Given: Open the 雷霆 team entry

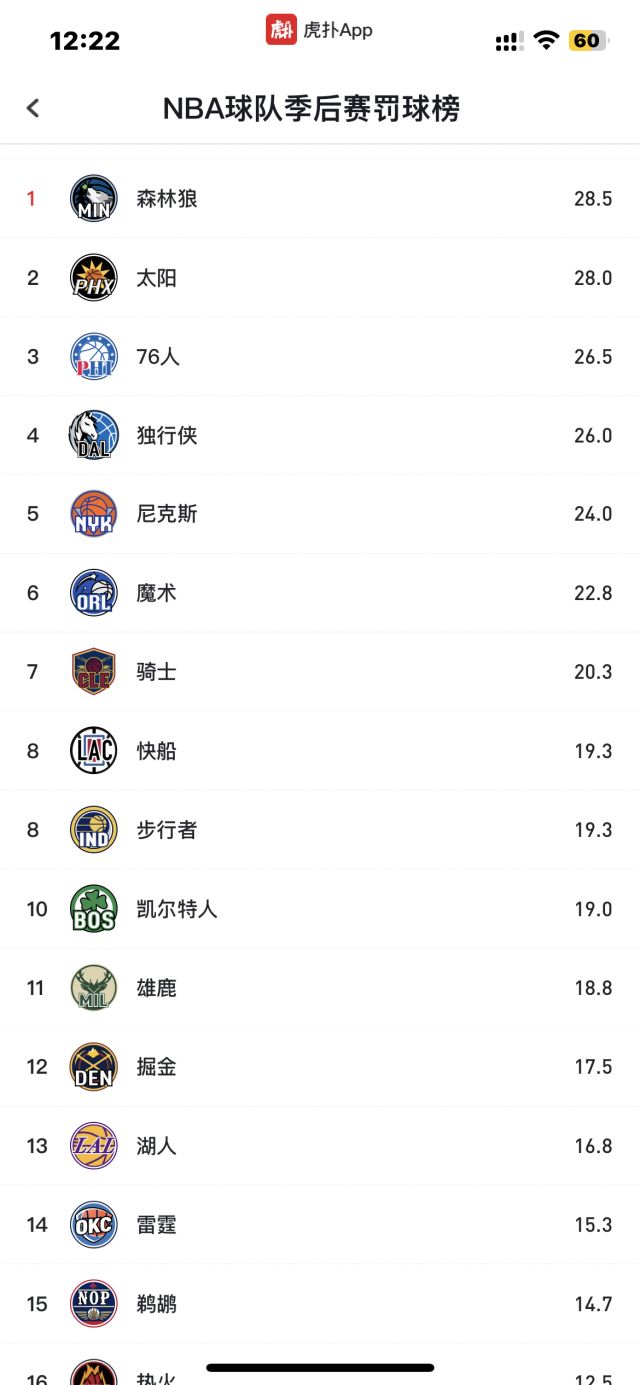Looking at the screenshot, I should pos(320,1225).
